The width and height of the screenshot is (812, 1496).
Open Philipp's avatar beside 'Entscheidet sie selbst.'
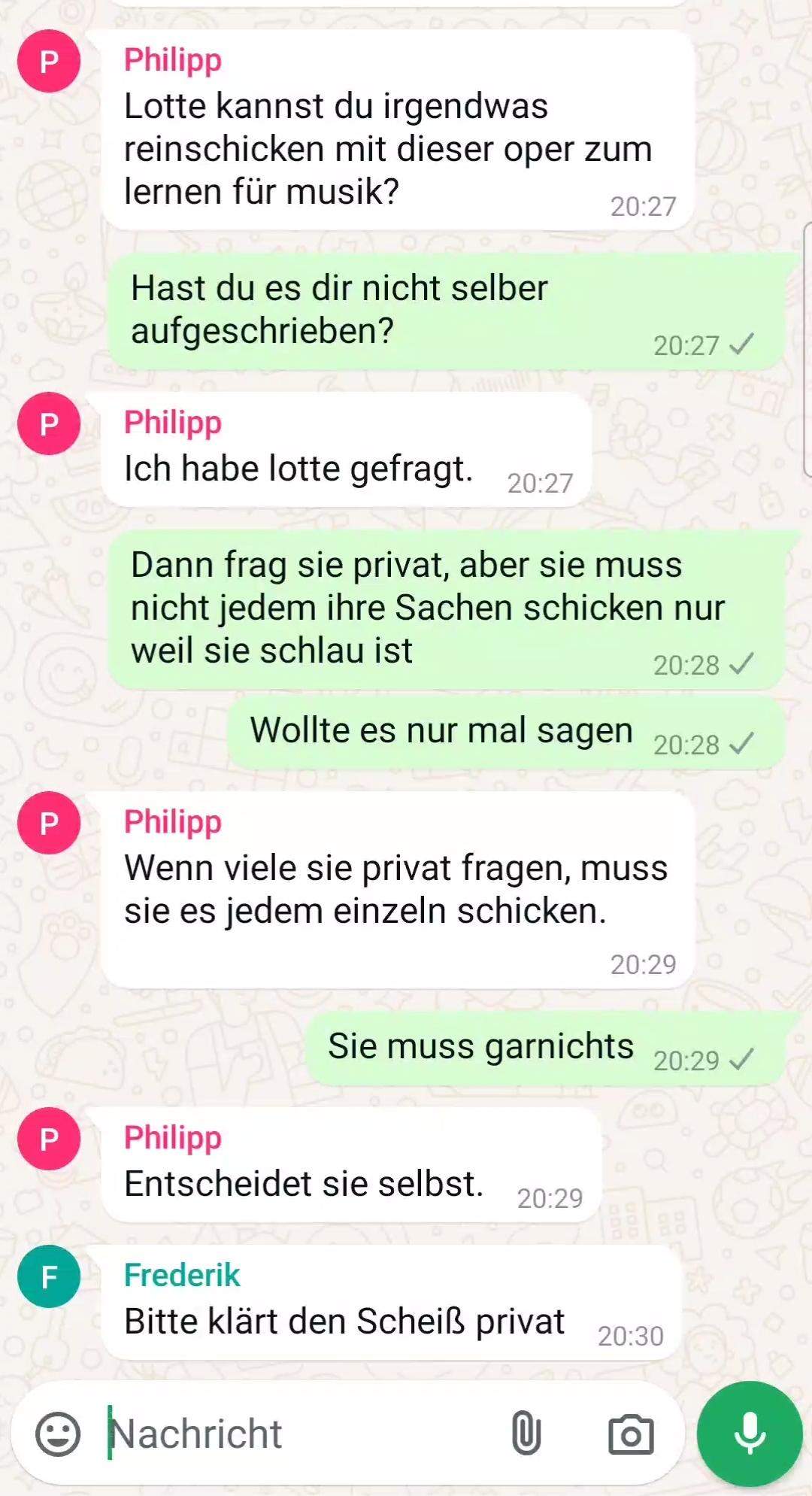pyautogui.click(x=49, y=1139)
